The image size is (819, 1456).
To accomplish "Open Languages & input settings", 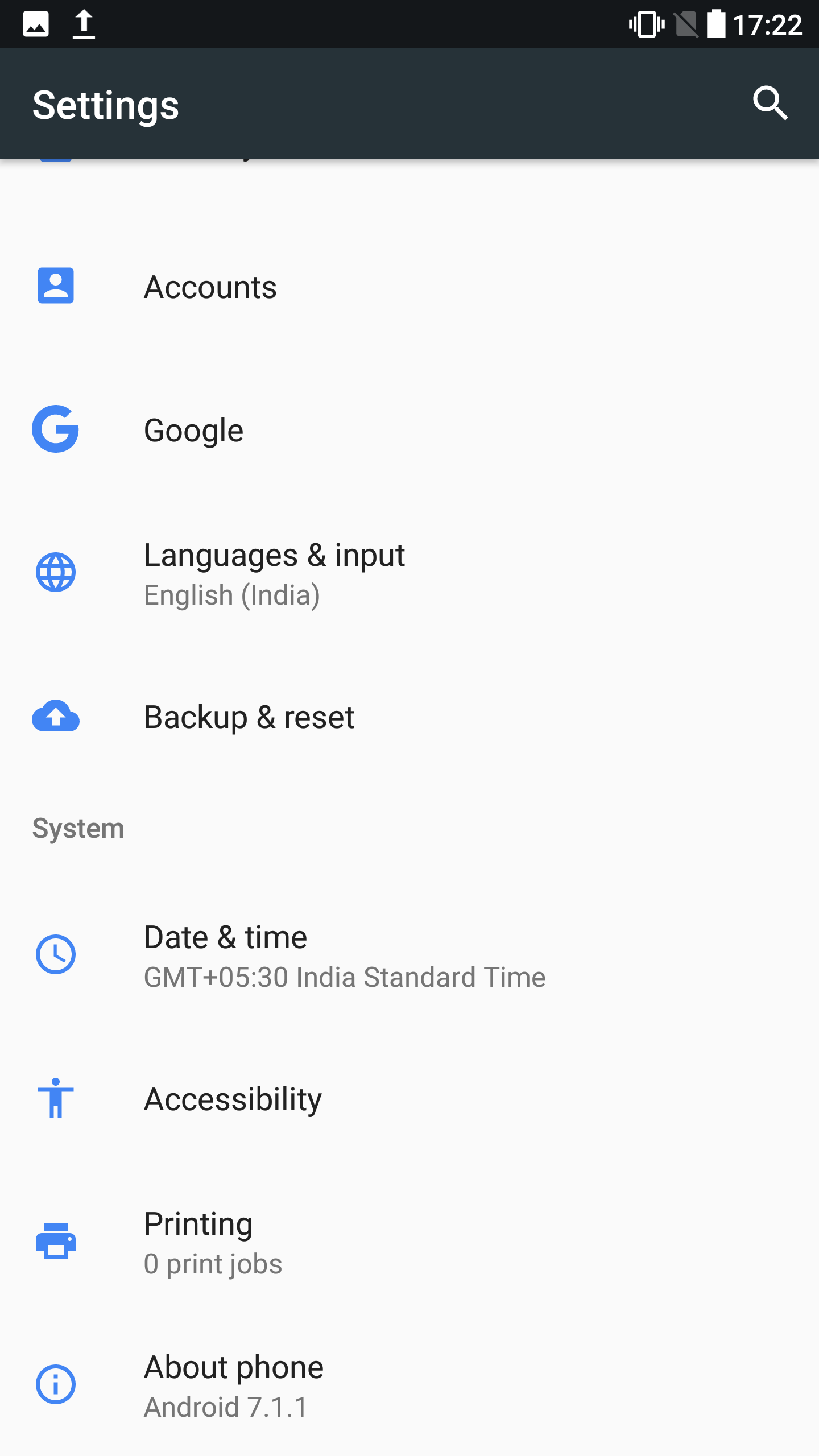I will click(x=274, y=573).
